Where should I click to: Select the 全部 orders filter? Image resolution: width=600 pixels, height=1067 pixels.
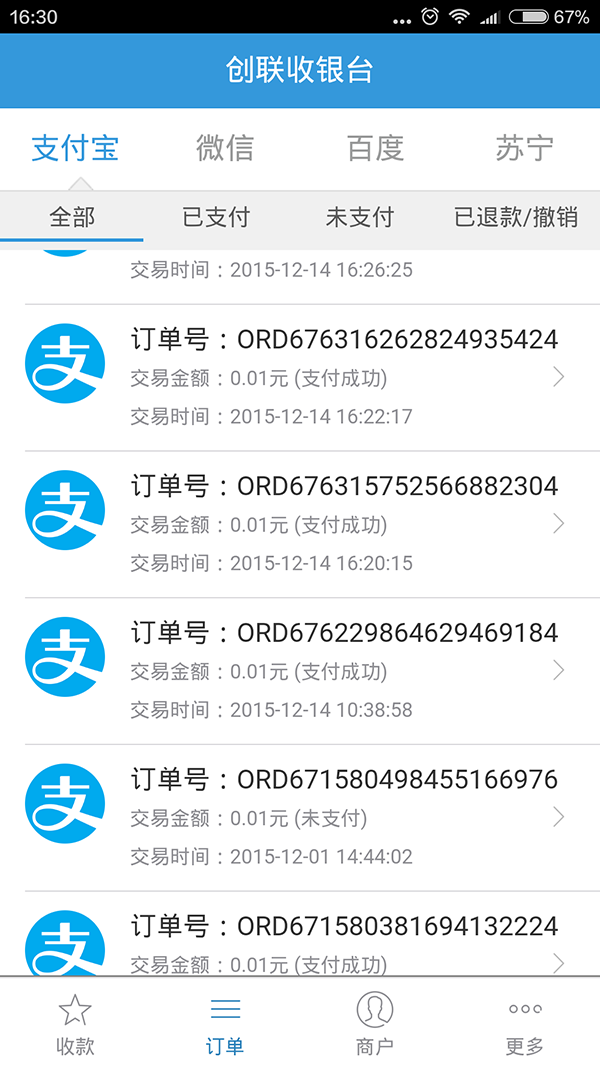pyautogui.click(x=72, y=218)
